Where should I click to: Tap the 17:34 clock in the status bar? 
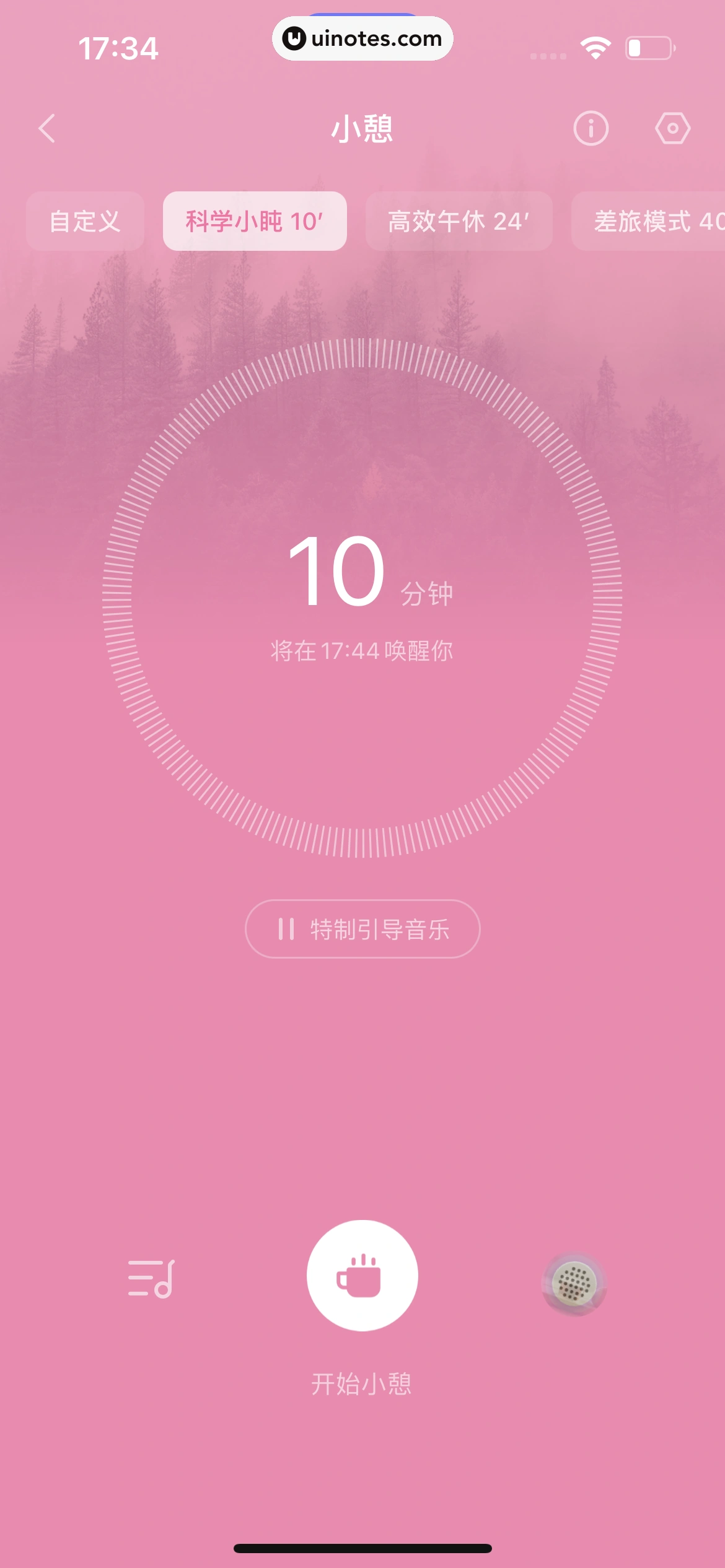(120, 48)
